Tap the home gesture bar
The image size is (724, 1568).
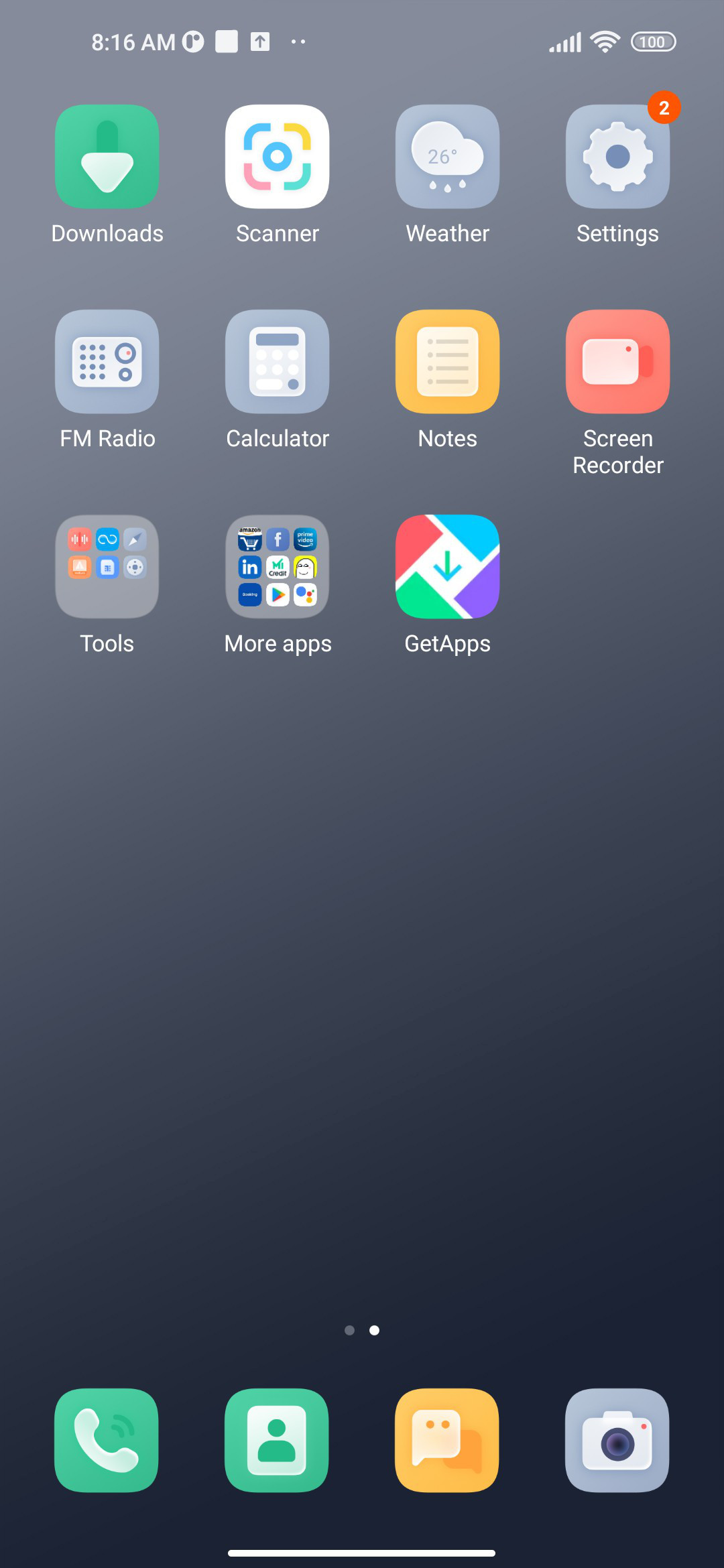(x=362, y=1553)
